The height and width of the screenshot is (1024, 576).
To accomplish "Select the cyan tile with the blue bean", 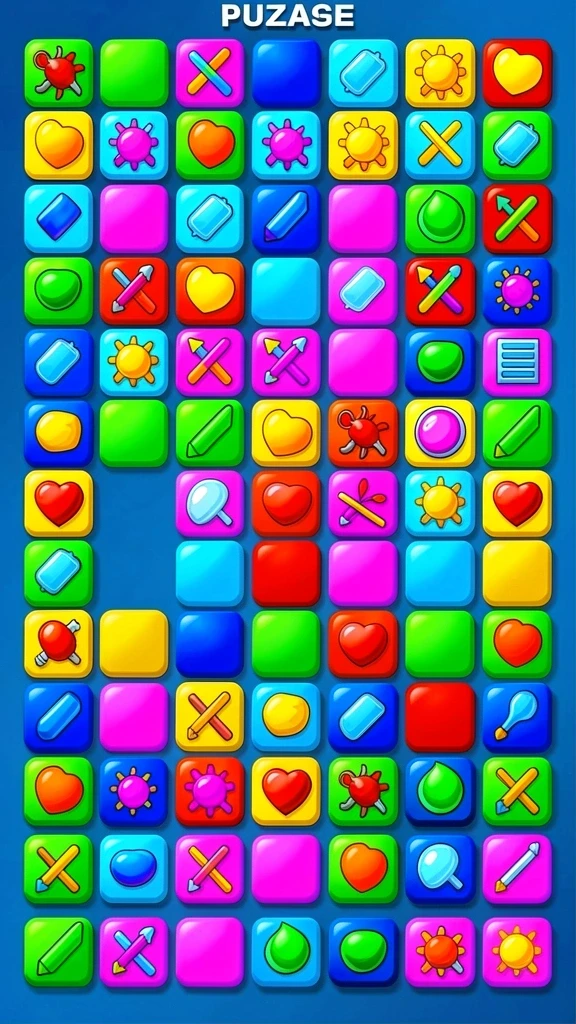I will pyautogui.click(x=134, y=869).
